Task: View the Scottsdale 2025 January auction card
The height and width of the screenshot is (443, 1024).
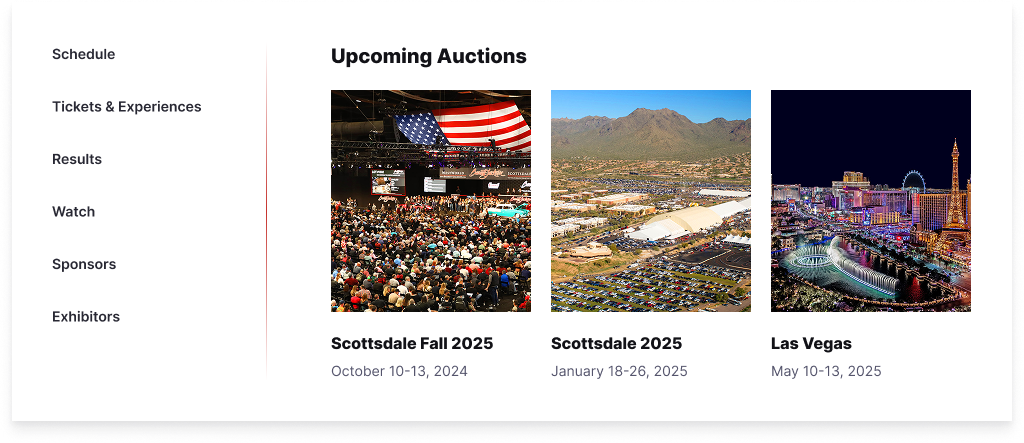Action: point(650,235)
